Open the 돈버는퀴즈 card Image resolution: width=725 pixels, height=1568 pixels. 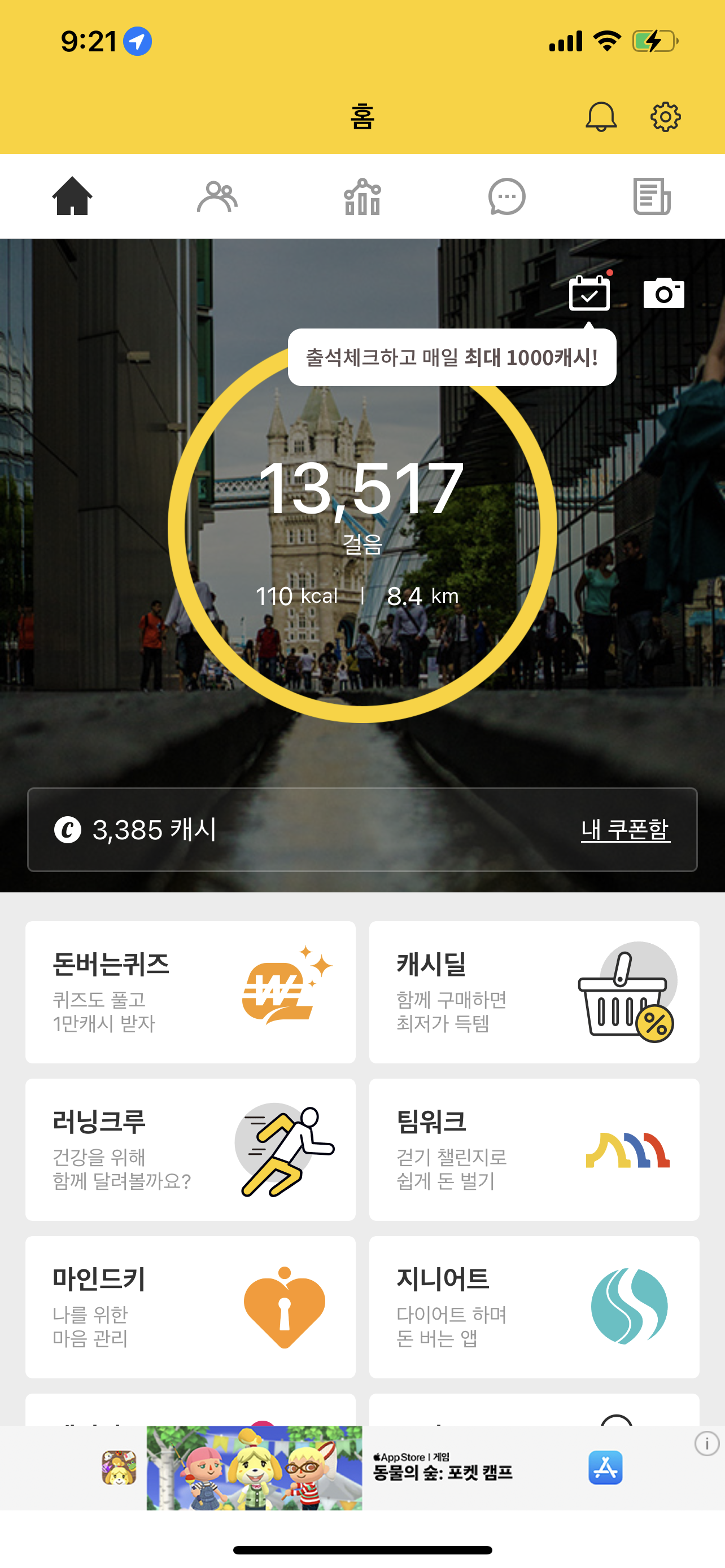tap(190, 992)
